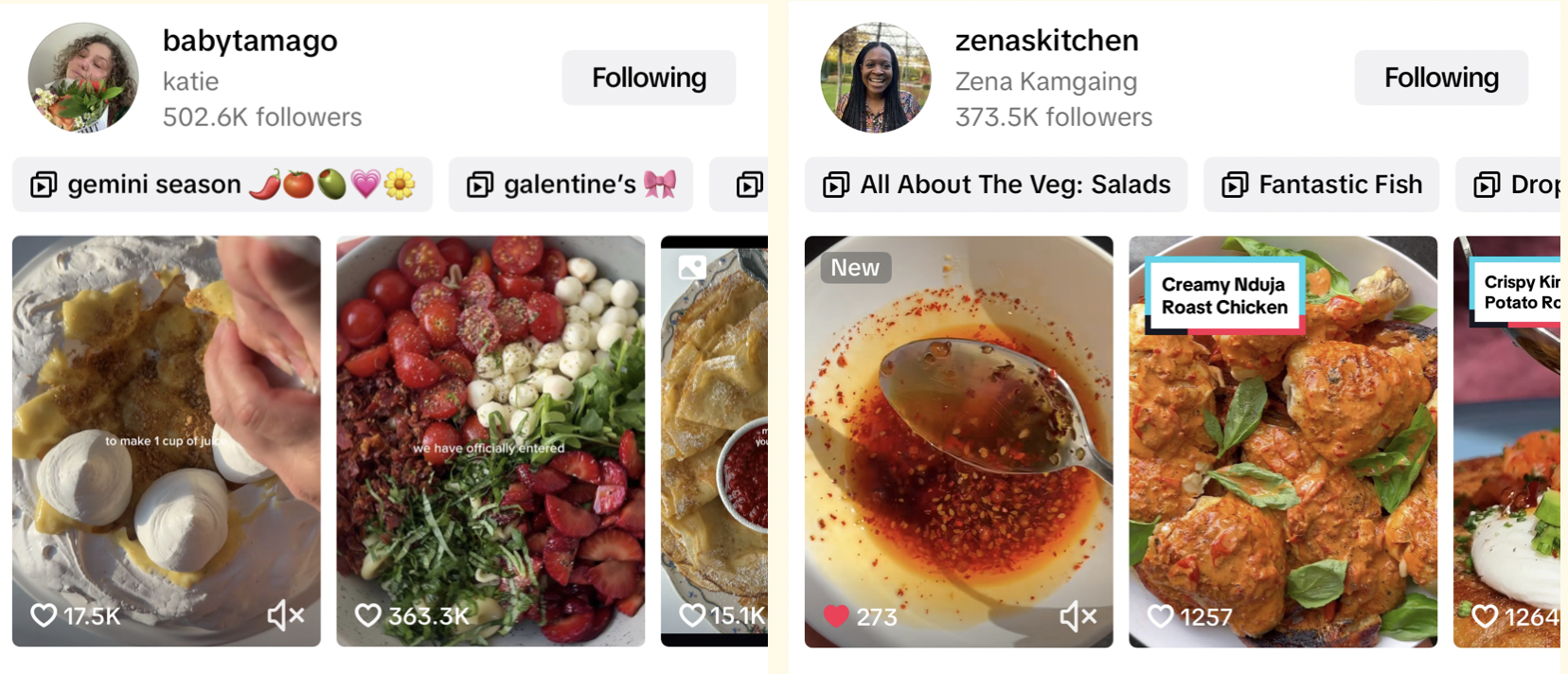Unmute the New chili oil video
The width and height of the screenshot is (1568, 674).
1078,617
